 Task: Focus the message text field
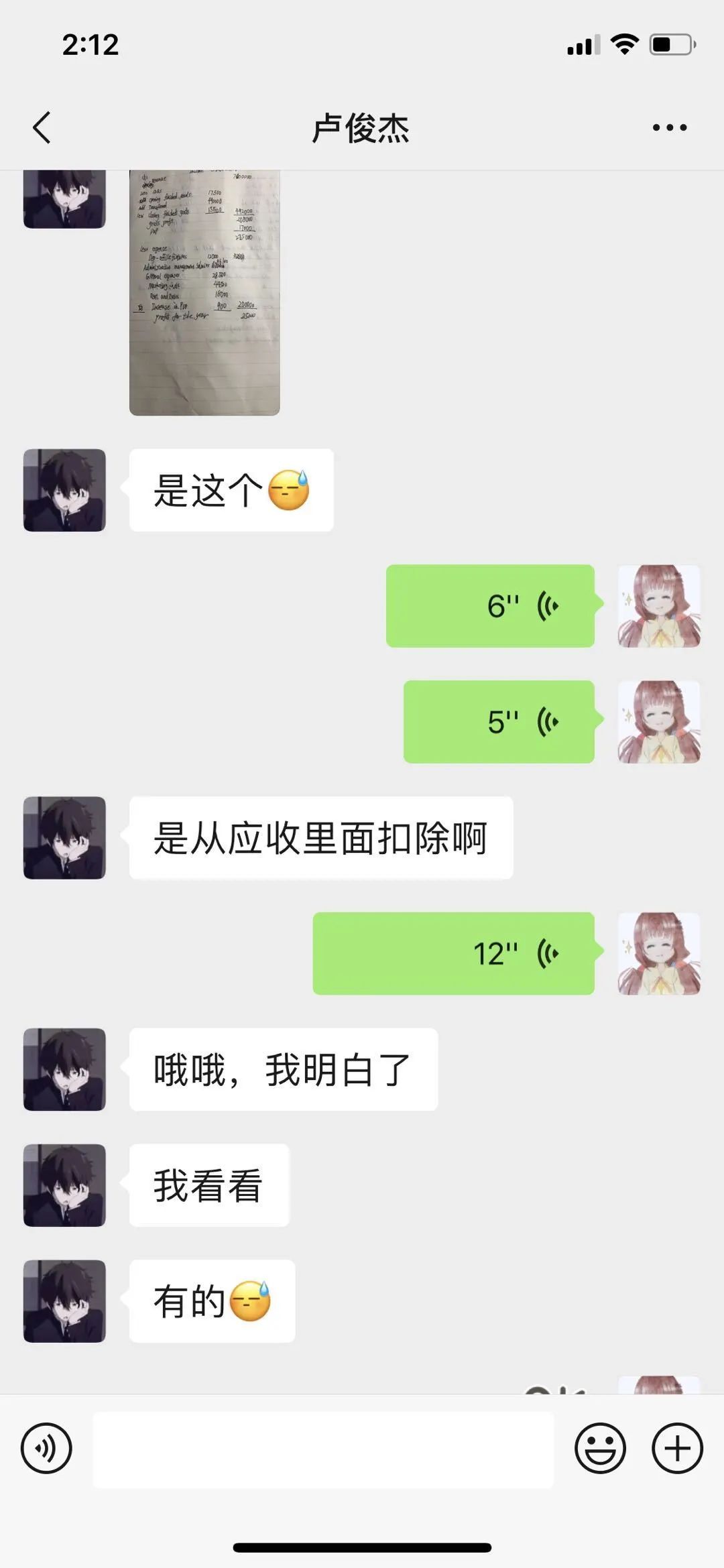pyautogui.click(x=323, y=1449)
